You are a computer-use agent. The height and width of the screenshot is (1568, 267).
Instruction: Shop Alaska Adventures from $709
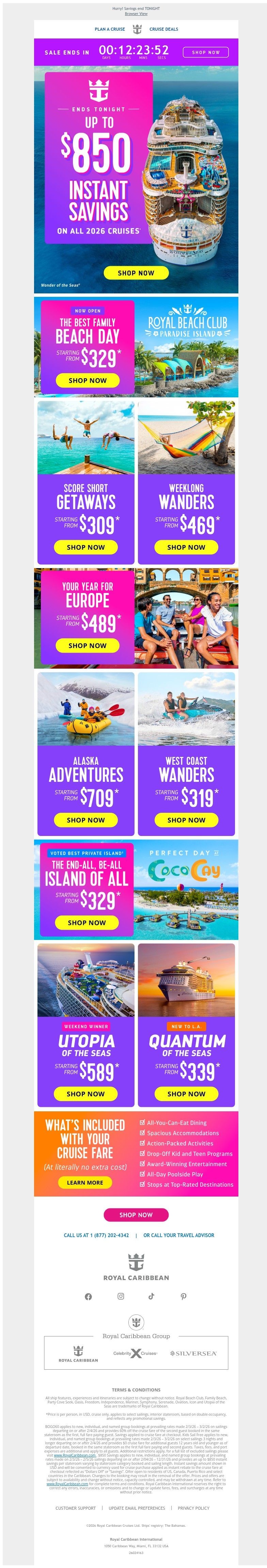click(x=86, y=820)
